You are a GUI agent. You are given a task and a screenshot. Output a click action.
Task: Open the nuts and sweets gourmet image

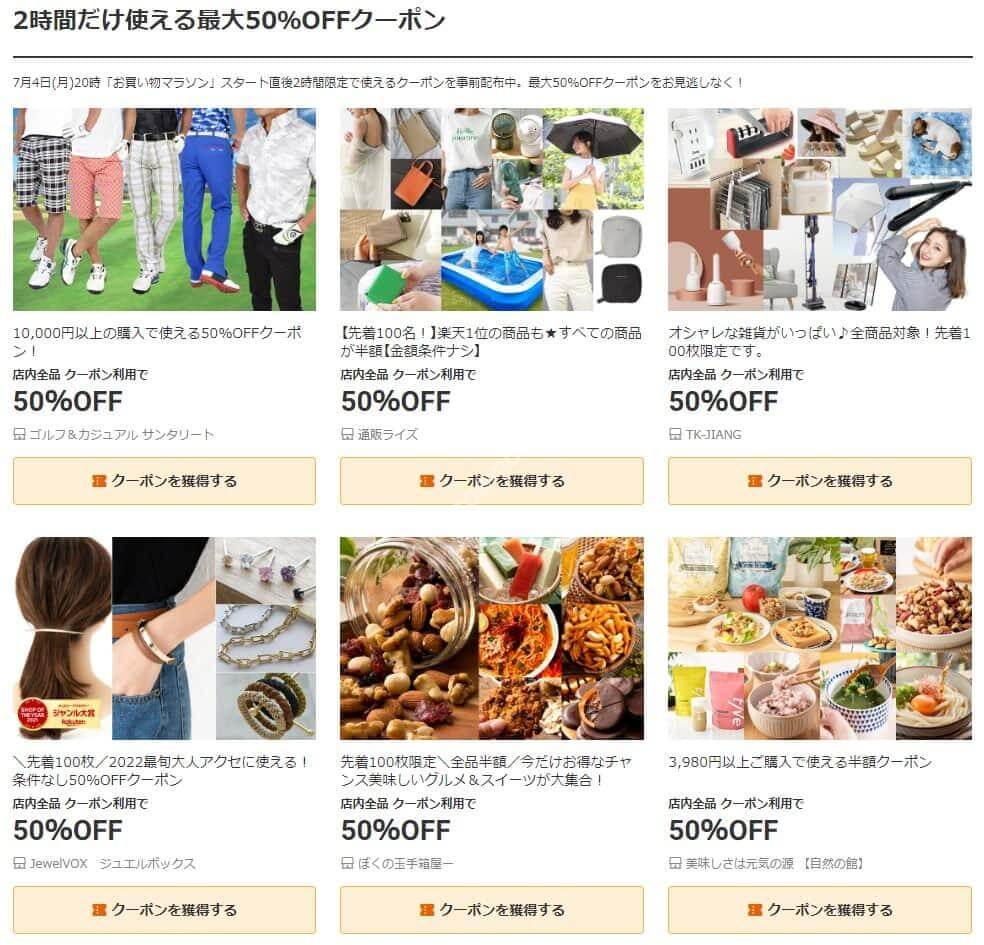[x=491, y=639]
